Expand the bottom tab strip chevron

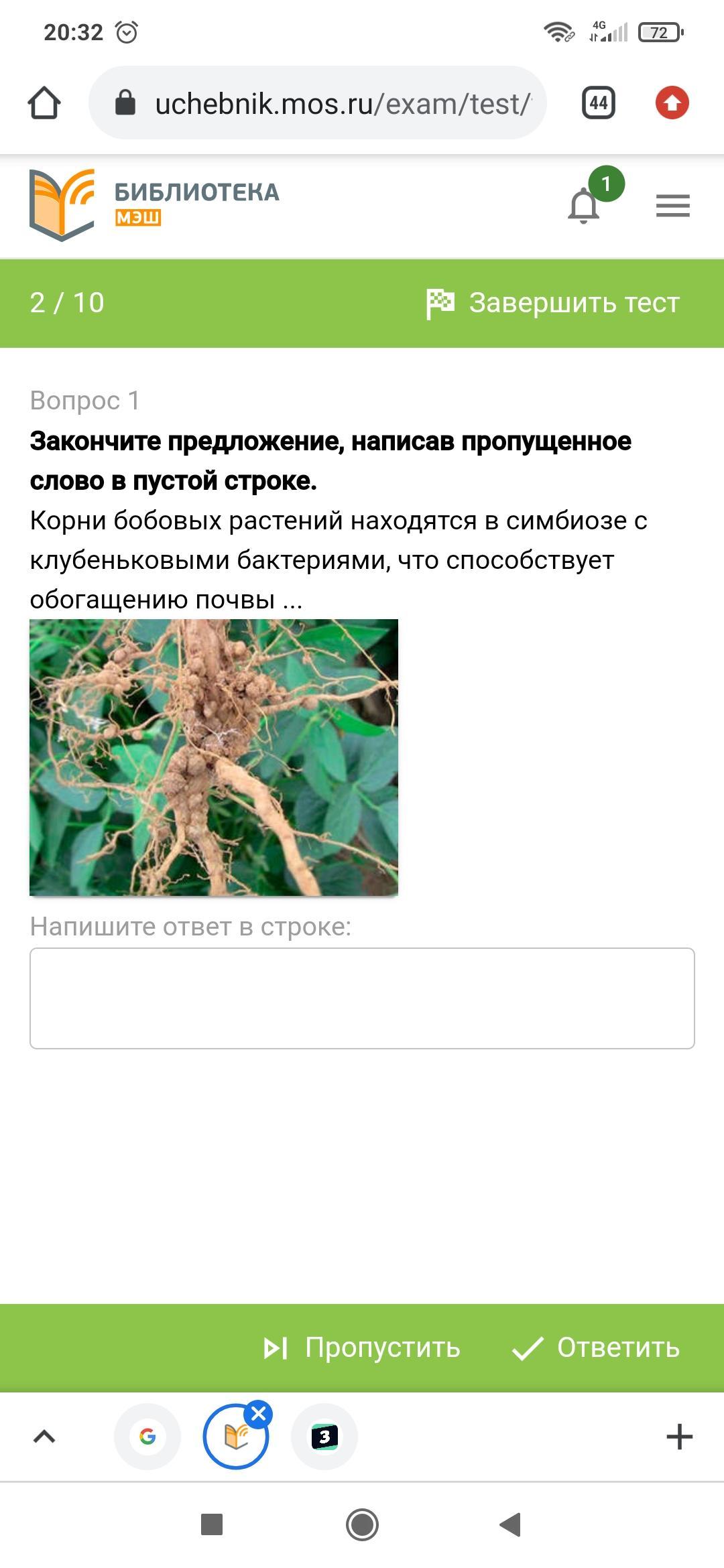(44, 1436)
